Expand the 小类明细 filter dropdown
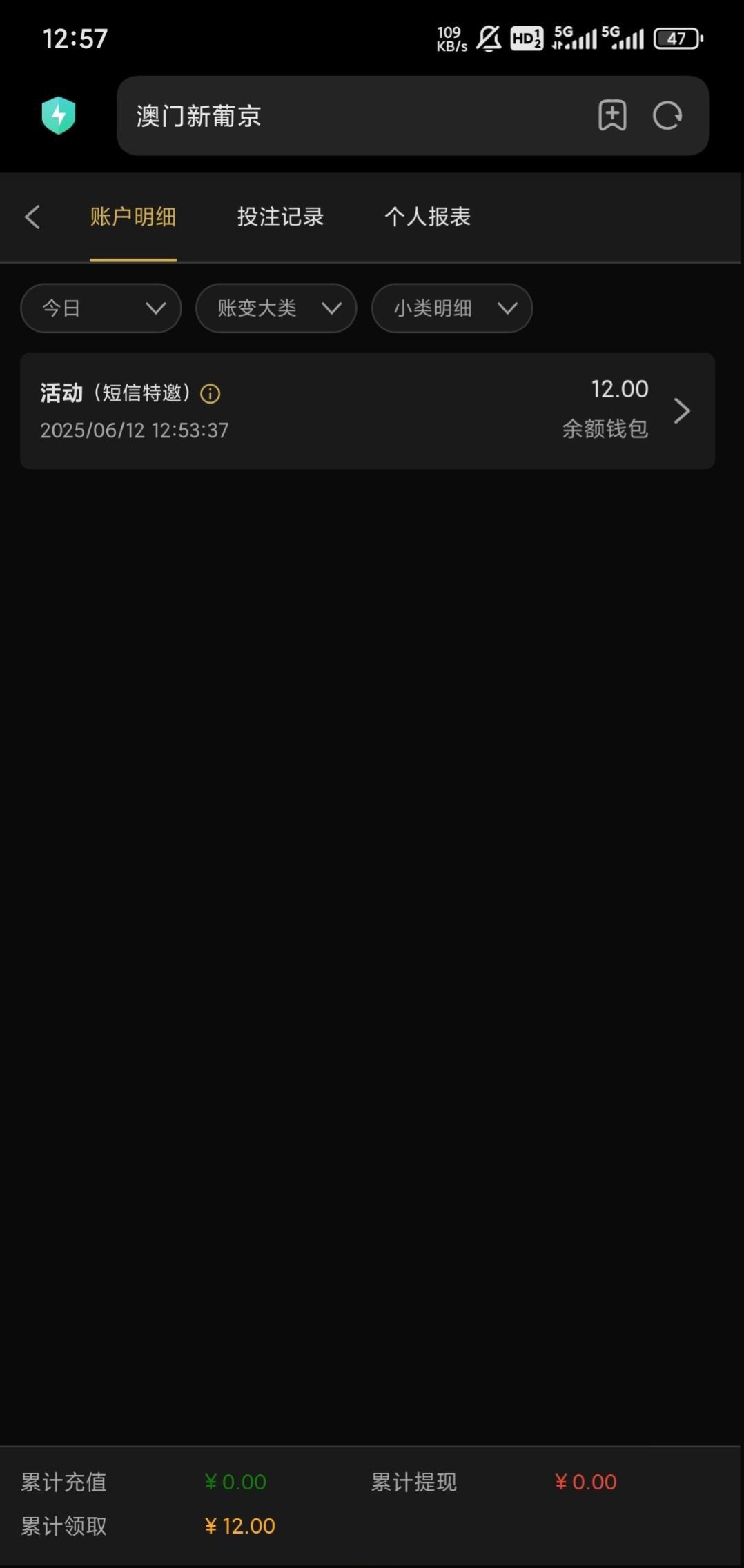The image size is (744, 1568). click(x=452, y=308)
